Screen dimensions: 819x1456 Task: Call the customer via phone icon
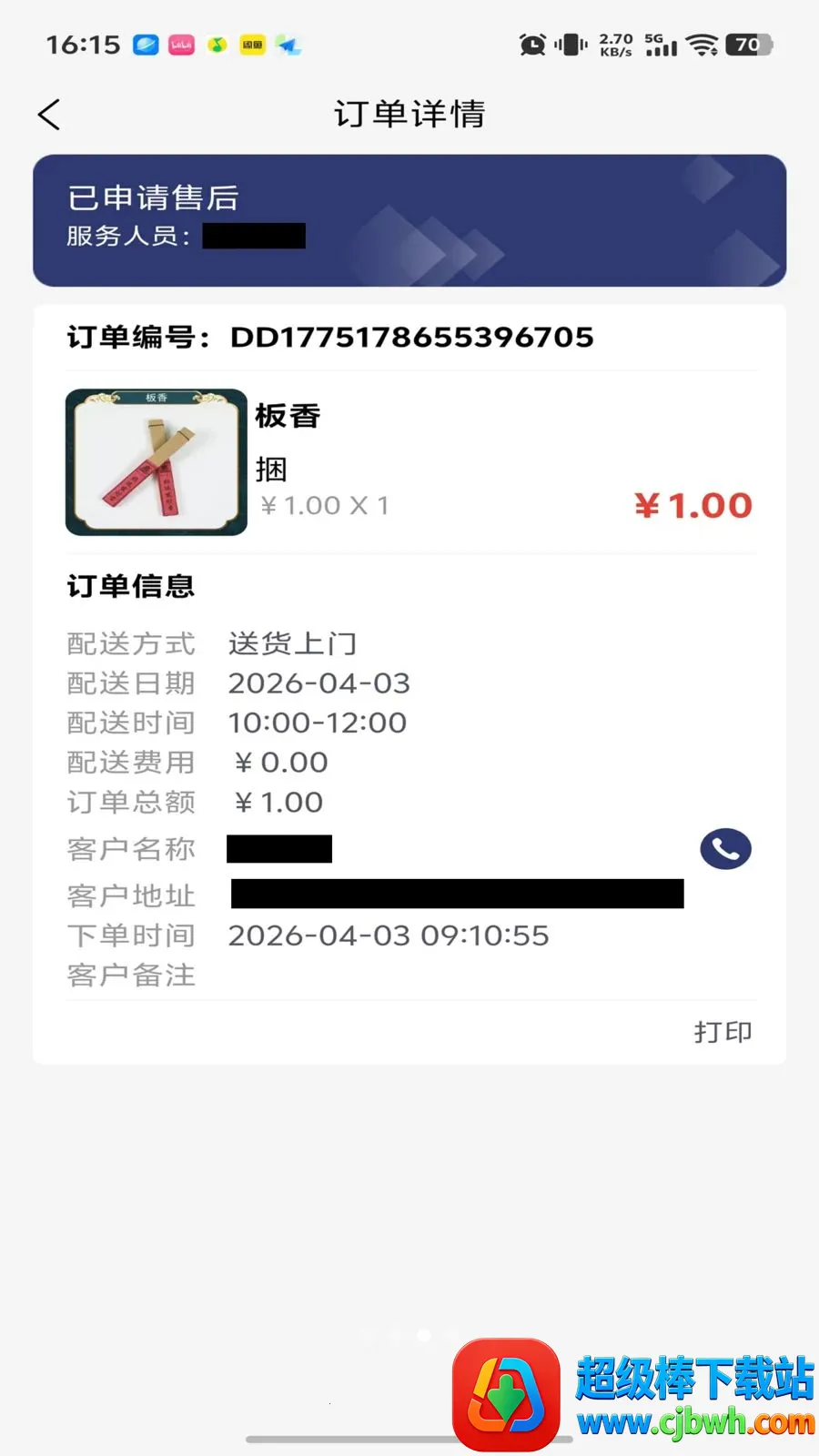(725, 849)
